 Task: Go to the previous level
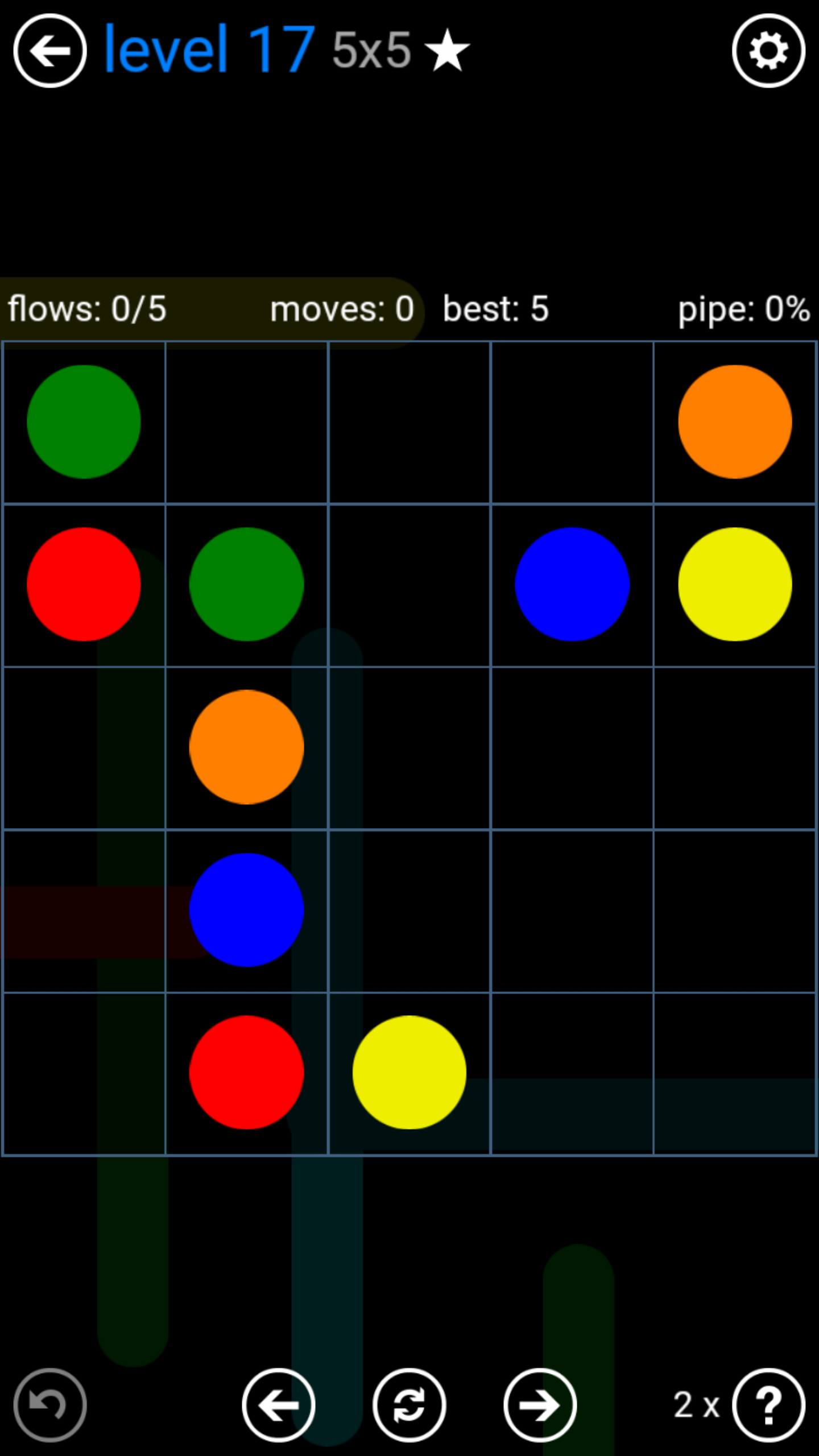point(279,1405)
